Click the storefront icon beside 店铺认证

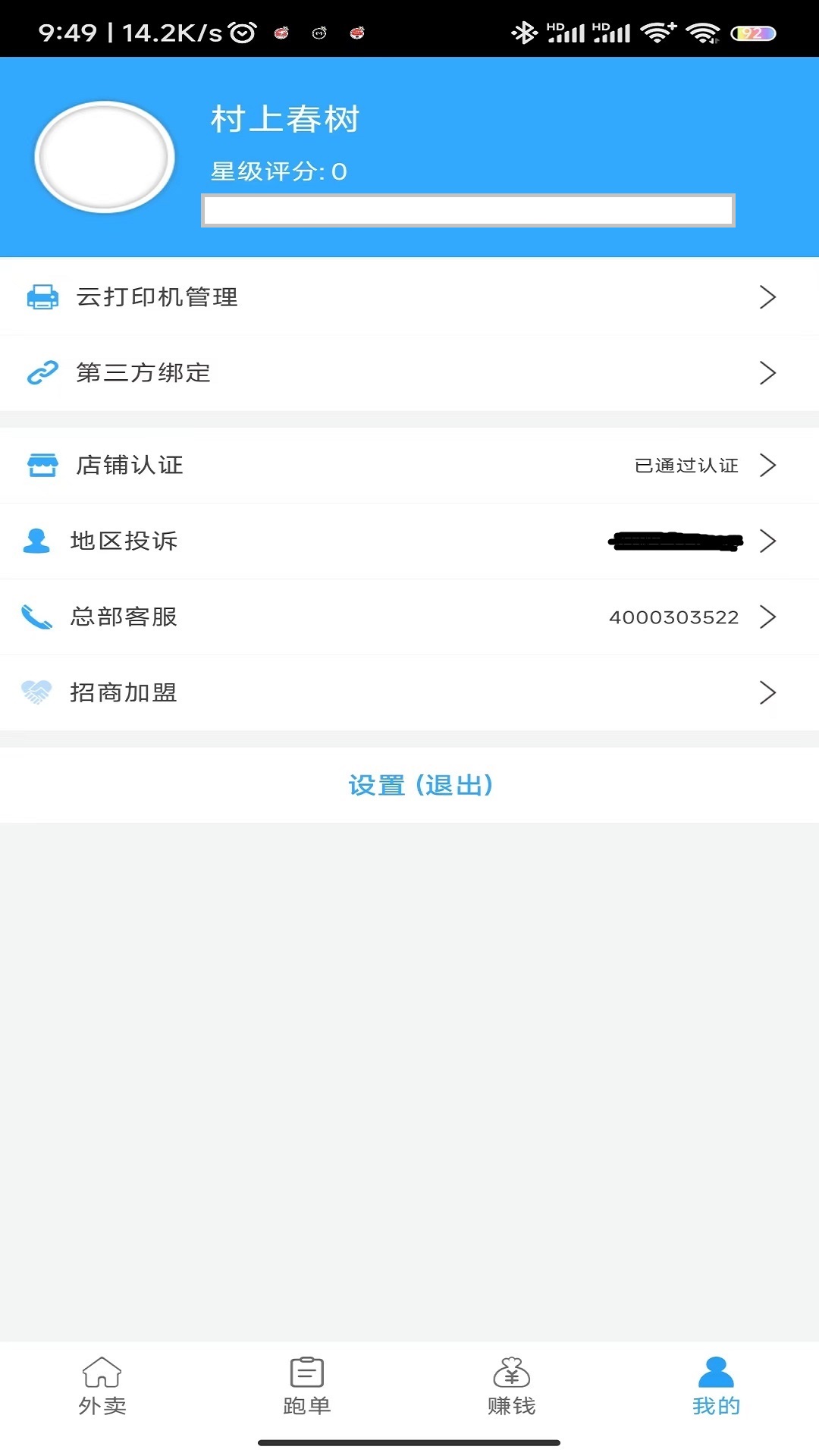click(x=42, y=466)
